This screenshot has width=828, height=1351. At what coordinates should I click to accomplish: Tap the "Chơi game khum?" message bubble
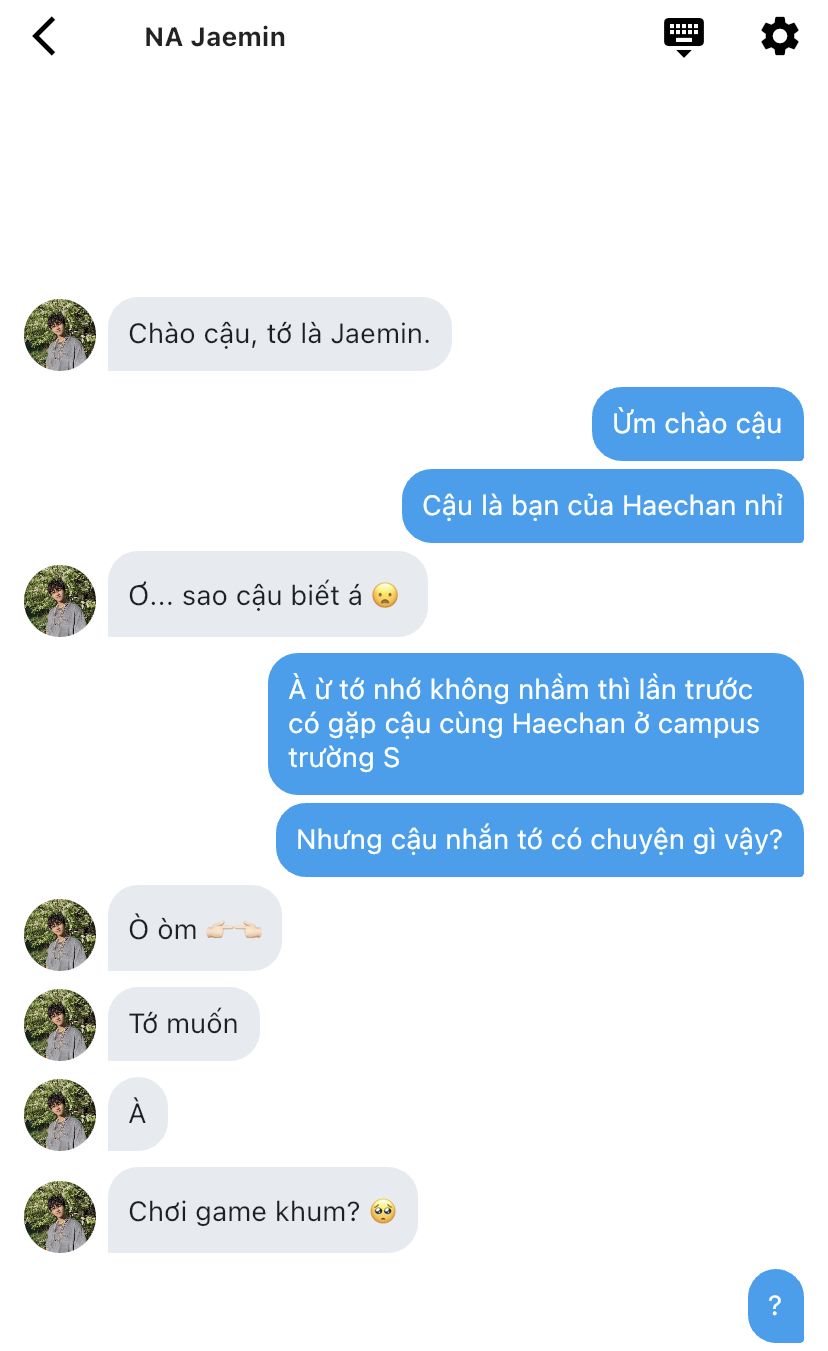point(262,1211)
